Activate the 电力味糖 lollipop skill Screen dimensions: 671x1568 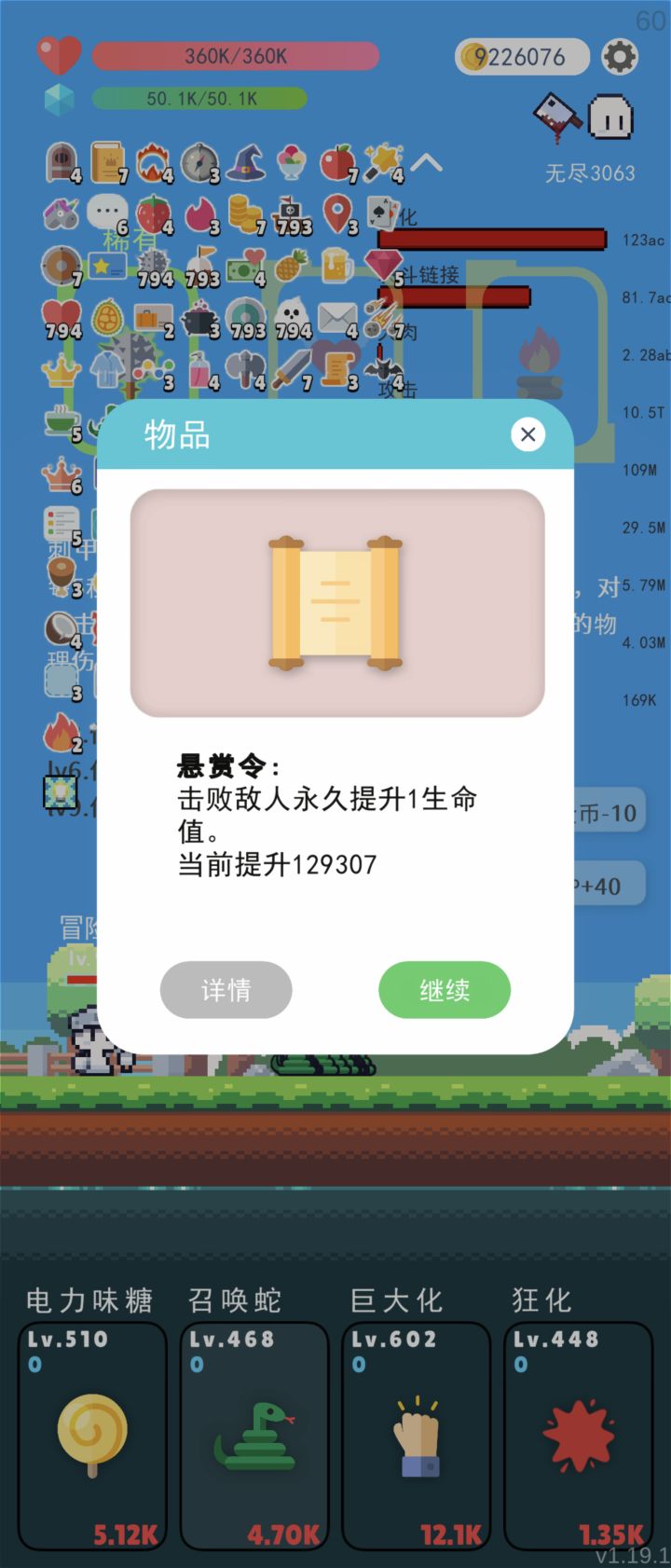91,1434
